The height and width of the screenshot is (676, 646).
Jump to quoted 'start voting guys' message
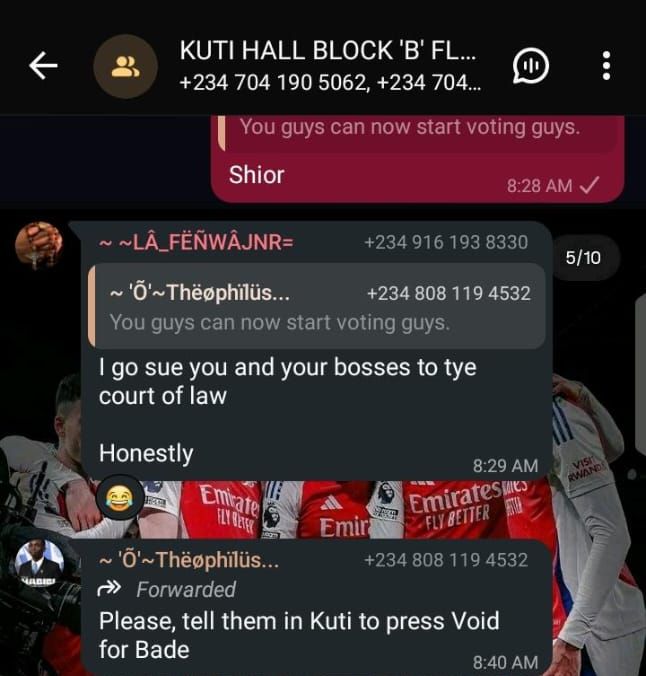[320, 307]
